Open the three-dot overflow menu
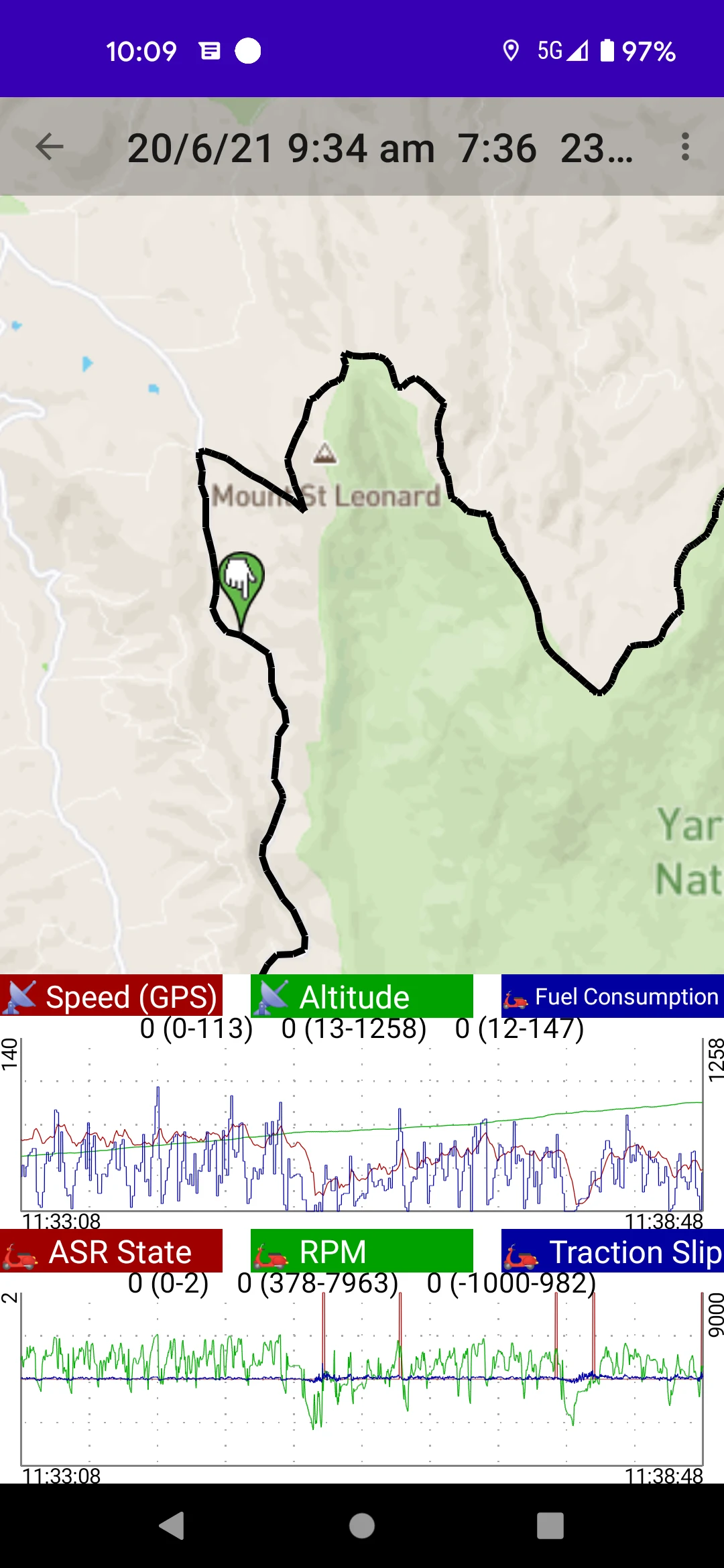Screen dimensions: 724x1568 [684, 147]
